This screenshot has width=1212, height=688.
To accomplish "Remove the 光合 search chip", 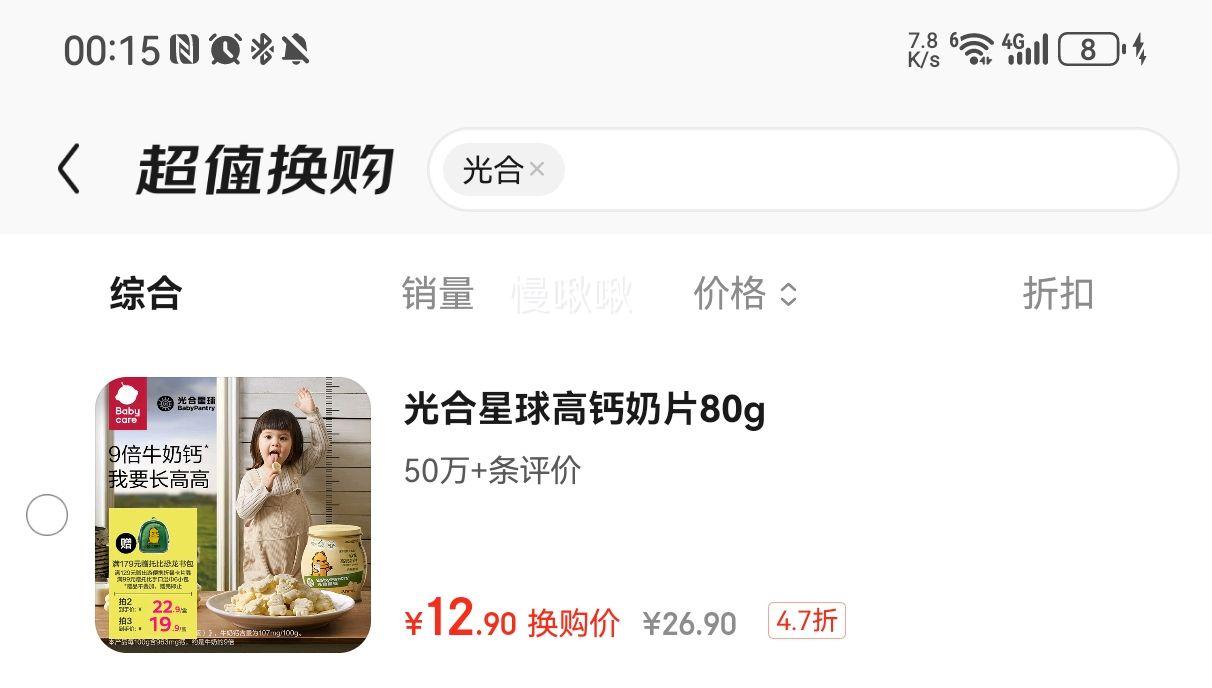I will [537, 170].
